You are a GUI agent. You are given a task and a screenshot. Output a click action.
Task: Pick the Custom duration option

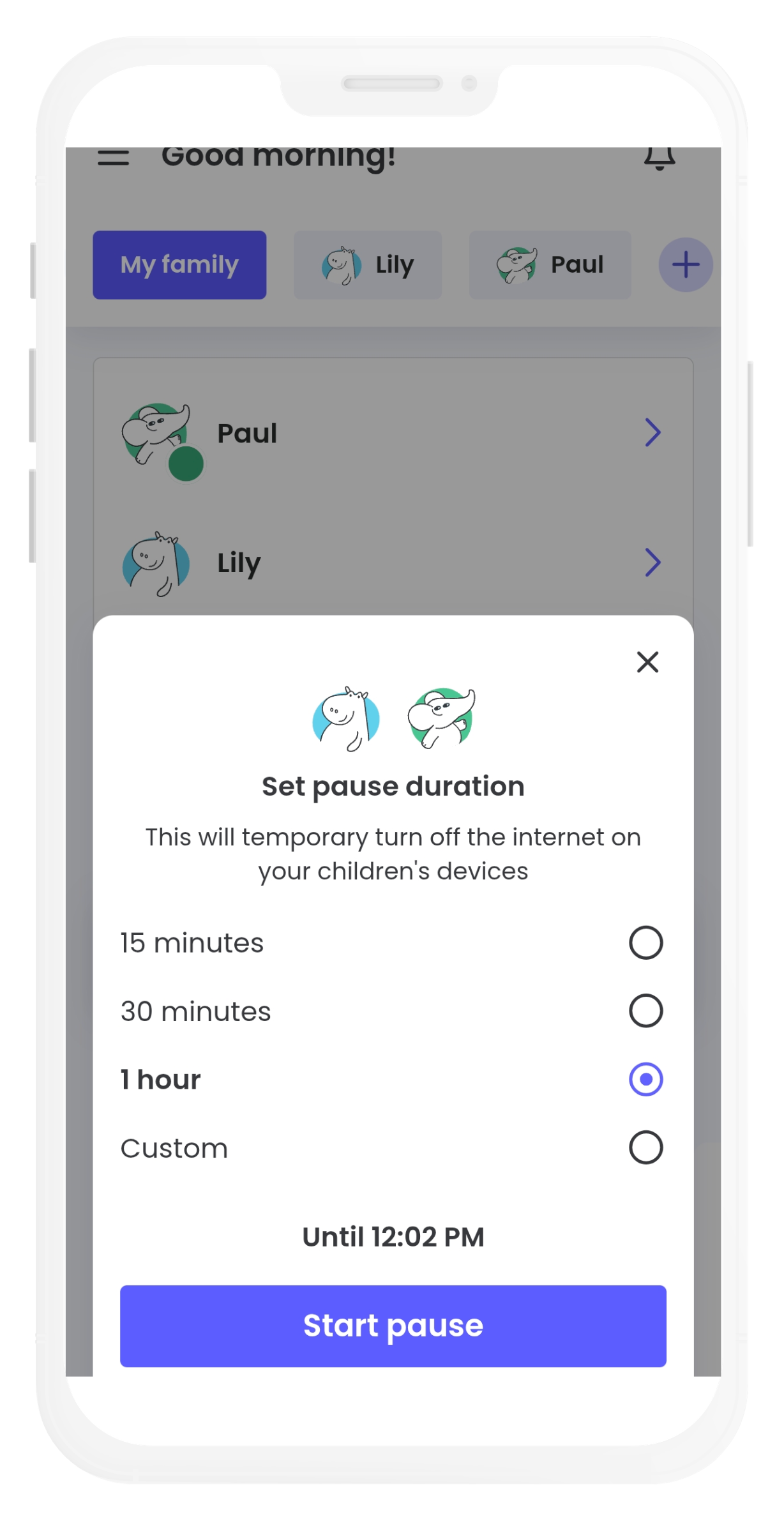pos(645,1147)
